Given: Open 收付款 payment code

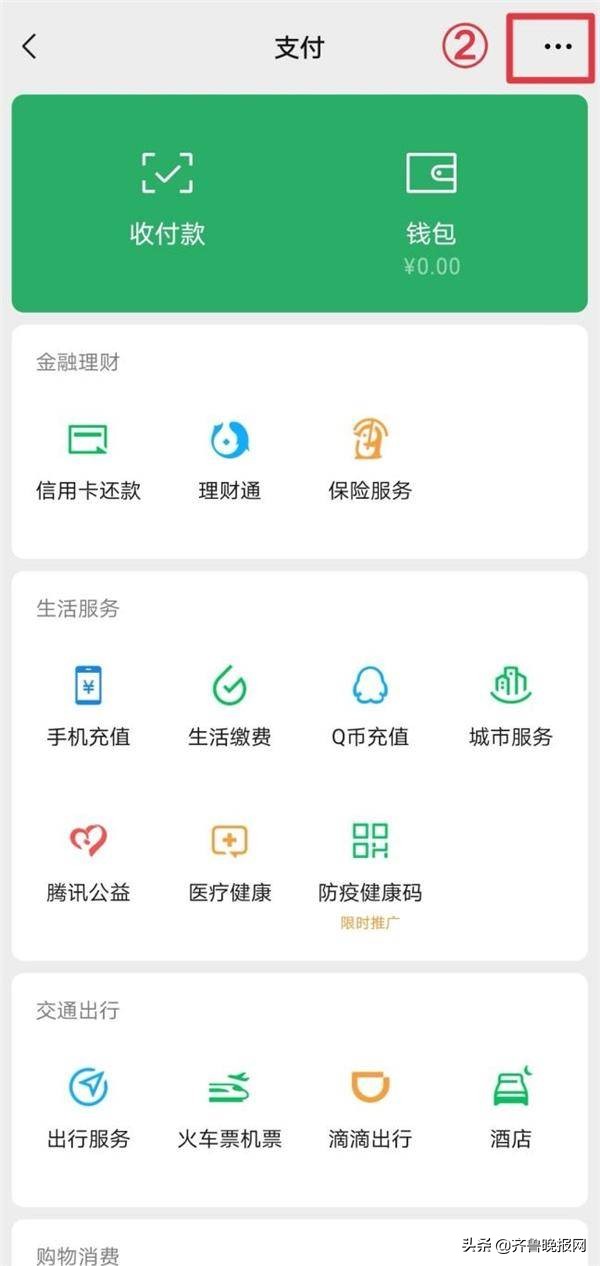Looking at the screenshot, I should (x=167, y=198).
